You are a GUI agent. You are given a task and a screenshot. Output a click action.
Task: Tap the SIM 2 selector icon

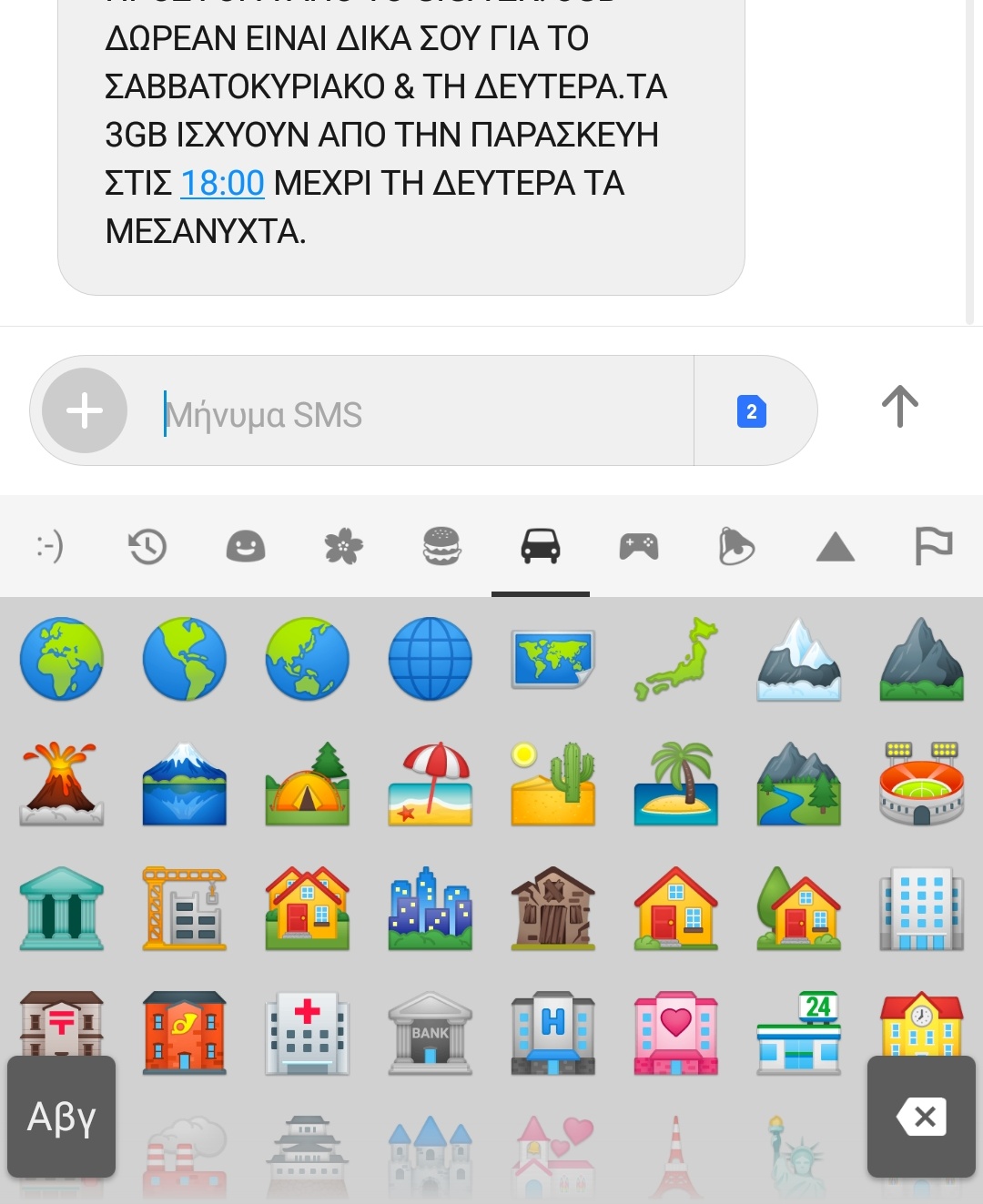[x=752, y=411]
